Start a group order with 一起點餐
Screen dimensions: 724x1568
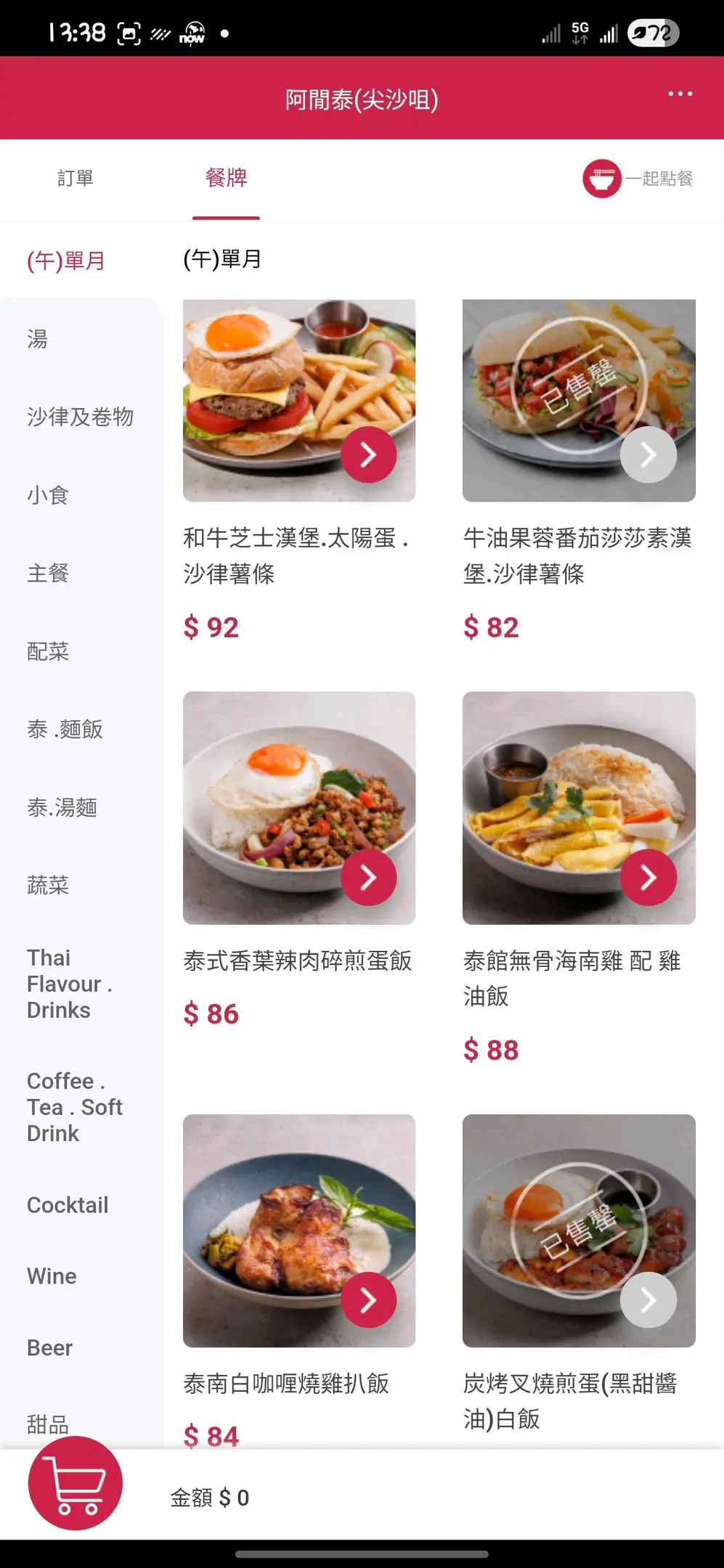coord(638,178)
